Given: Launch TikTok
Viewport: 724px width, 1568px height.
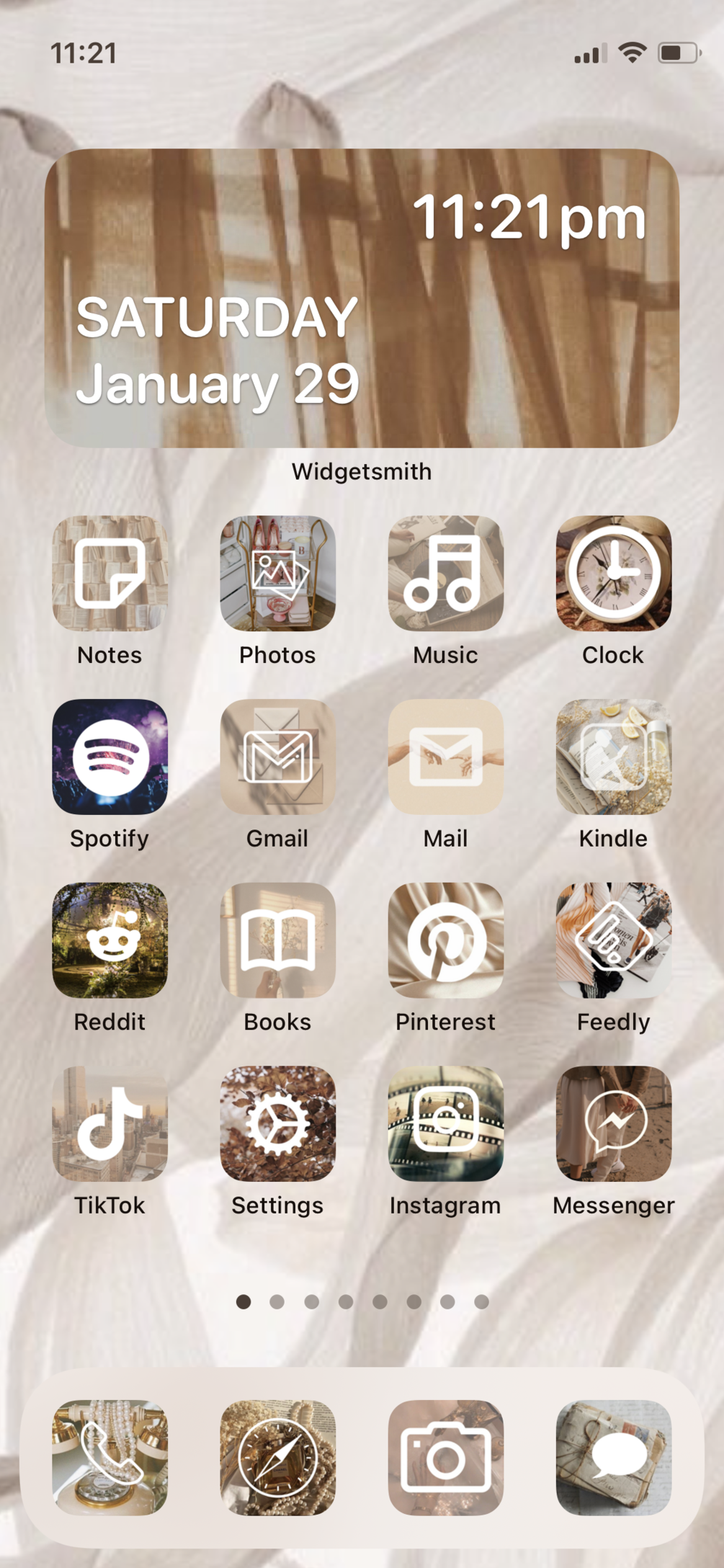Looking at the screenshot, I should [110, 1123].
